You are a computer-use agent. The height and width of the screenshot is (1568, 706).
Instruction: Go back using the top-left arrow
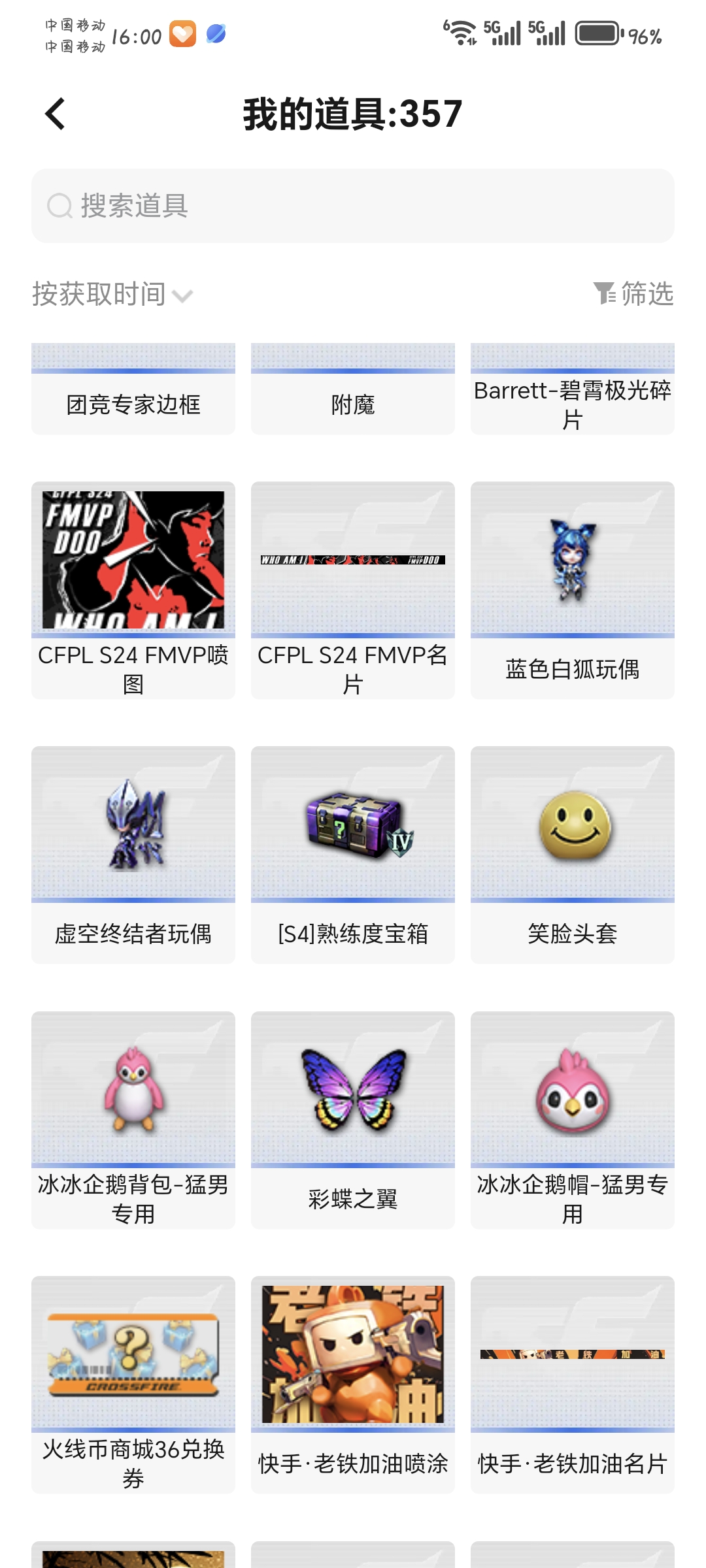pos(56,114)
